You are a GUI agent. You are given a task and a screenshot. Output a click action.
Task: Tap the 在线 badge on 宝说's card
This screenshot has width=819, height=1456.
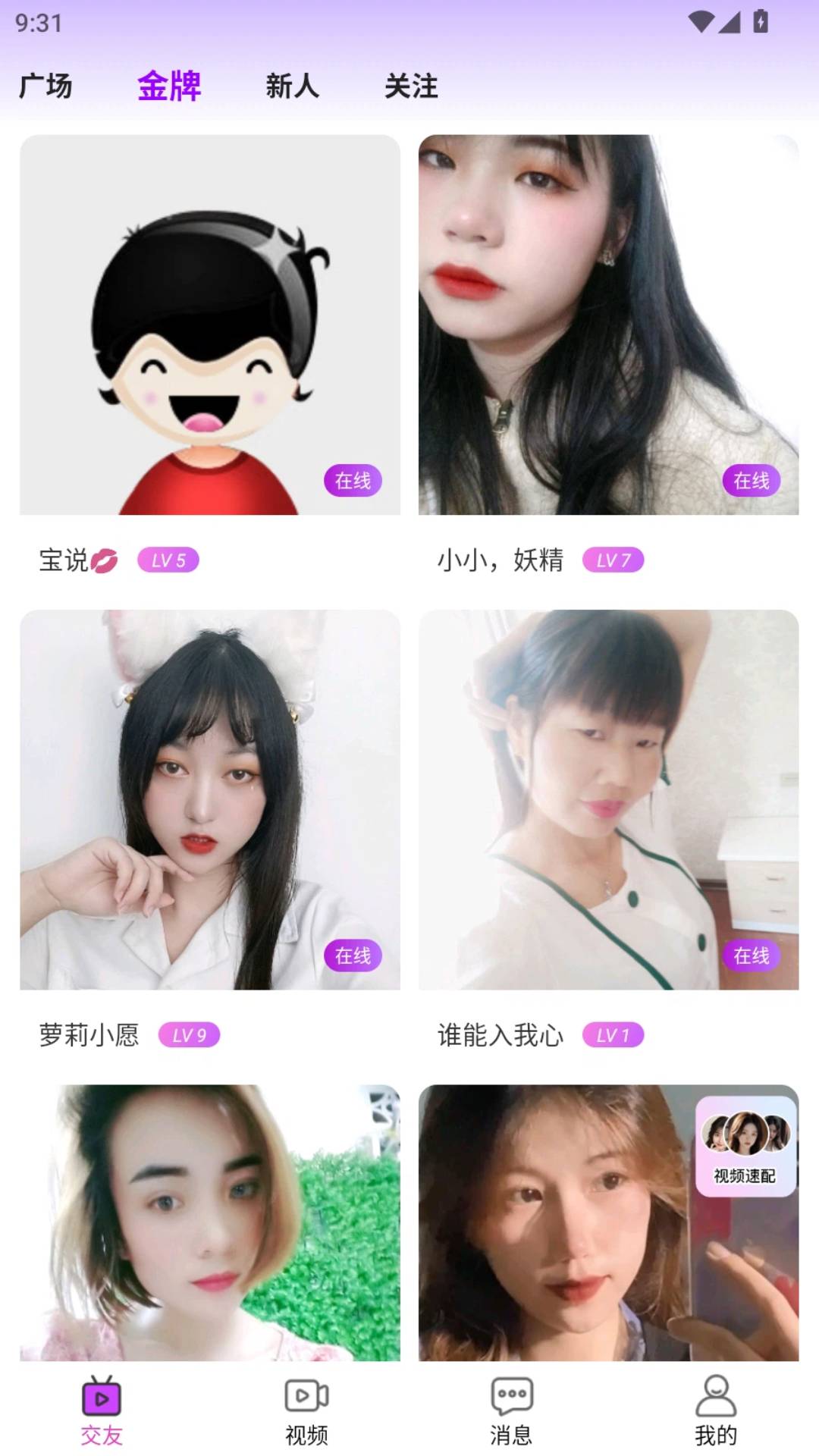pos(353,480)
